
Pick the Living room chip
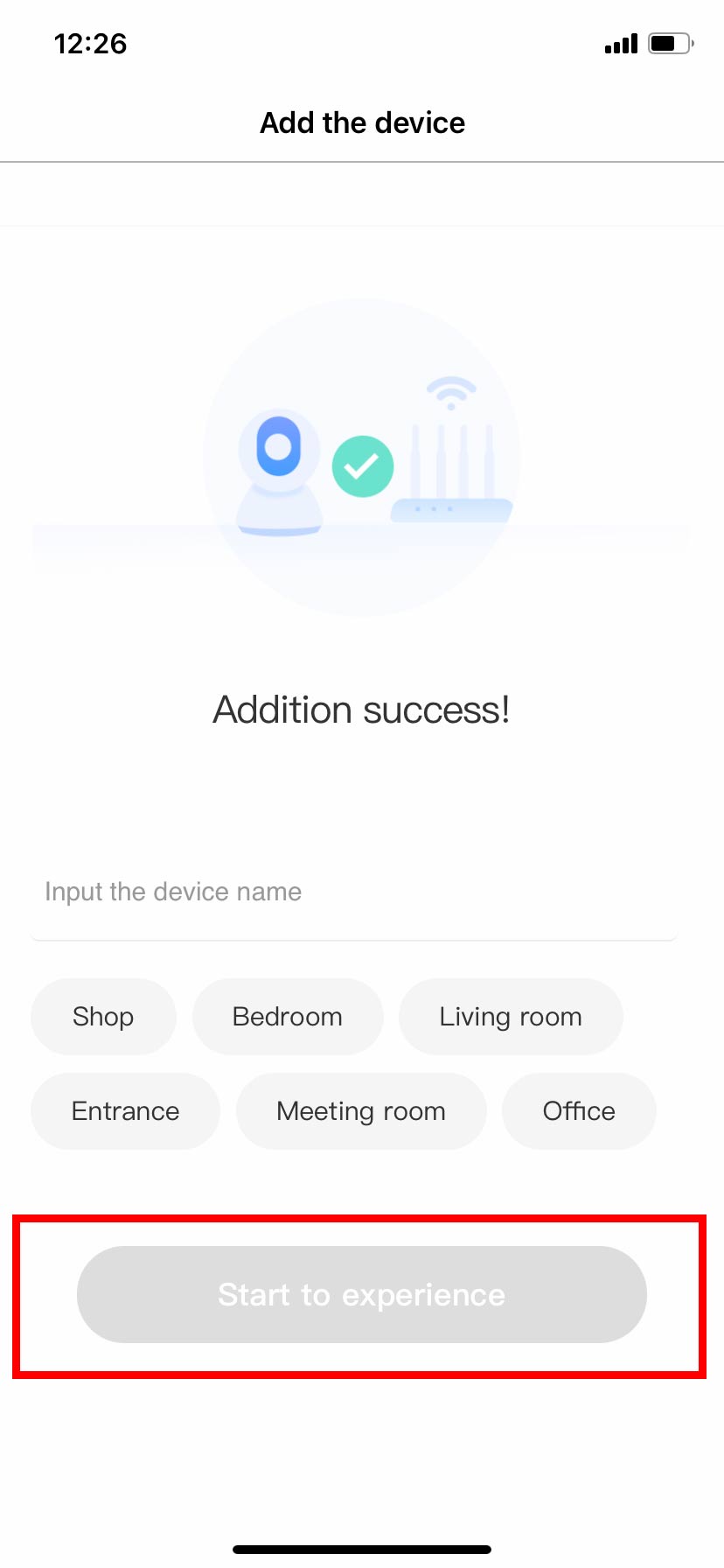coord(511,1017)
